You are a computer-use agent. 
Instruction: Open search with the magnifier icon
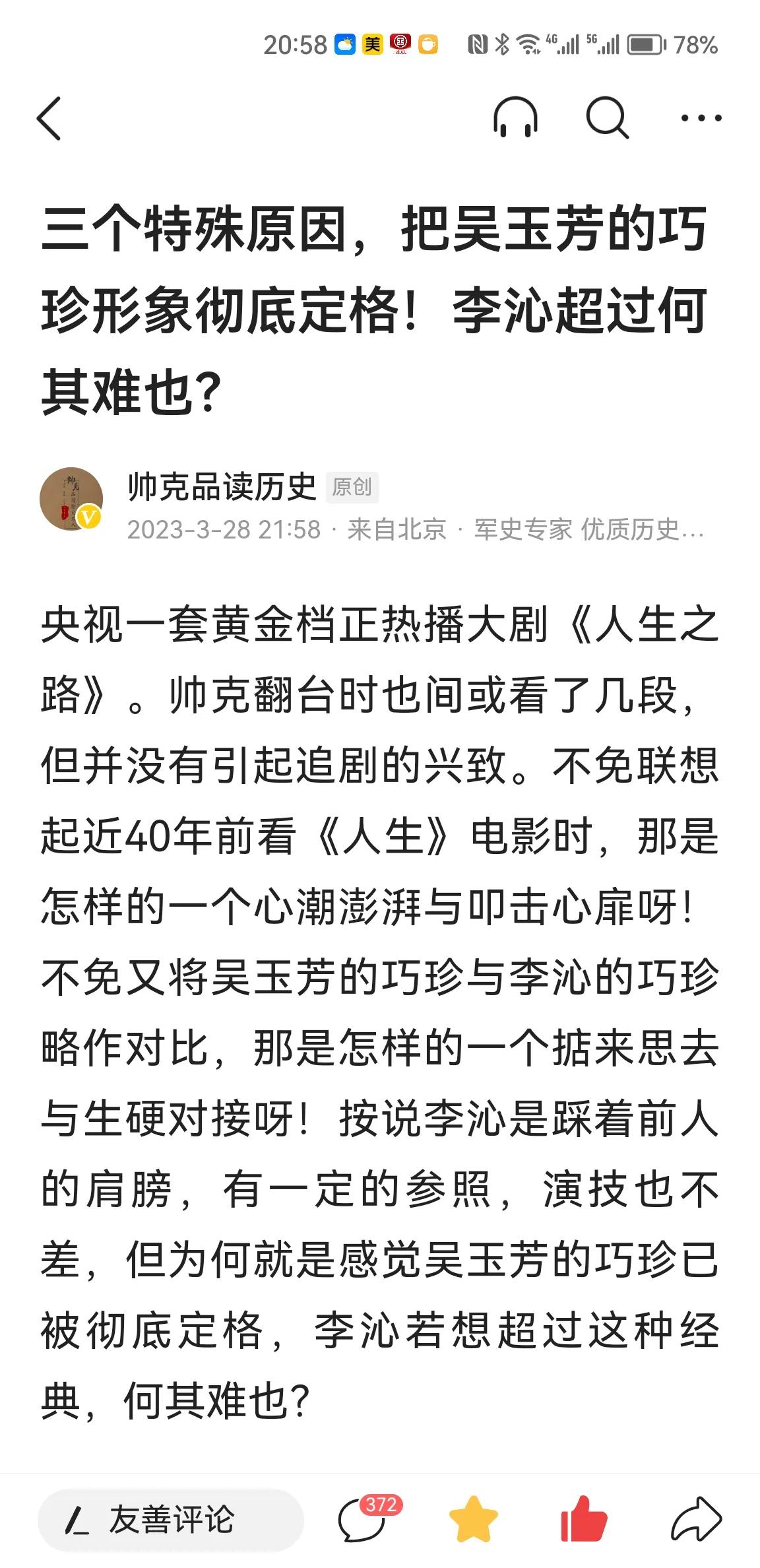coord(607,119)
